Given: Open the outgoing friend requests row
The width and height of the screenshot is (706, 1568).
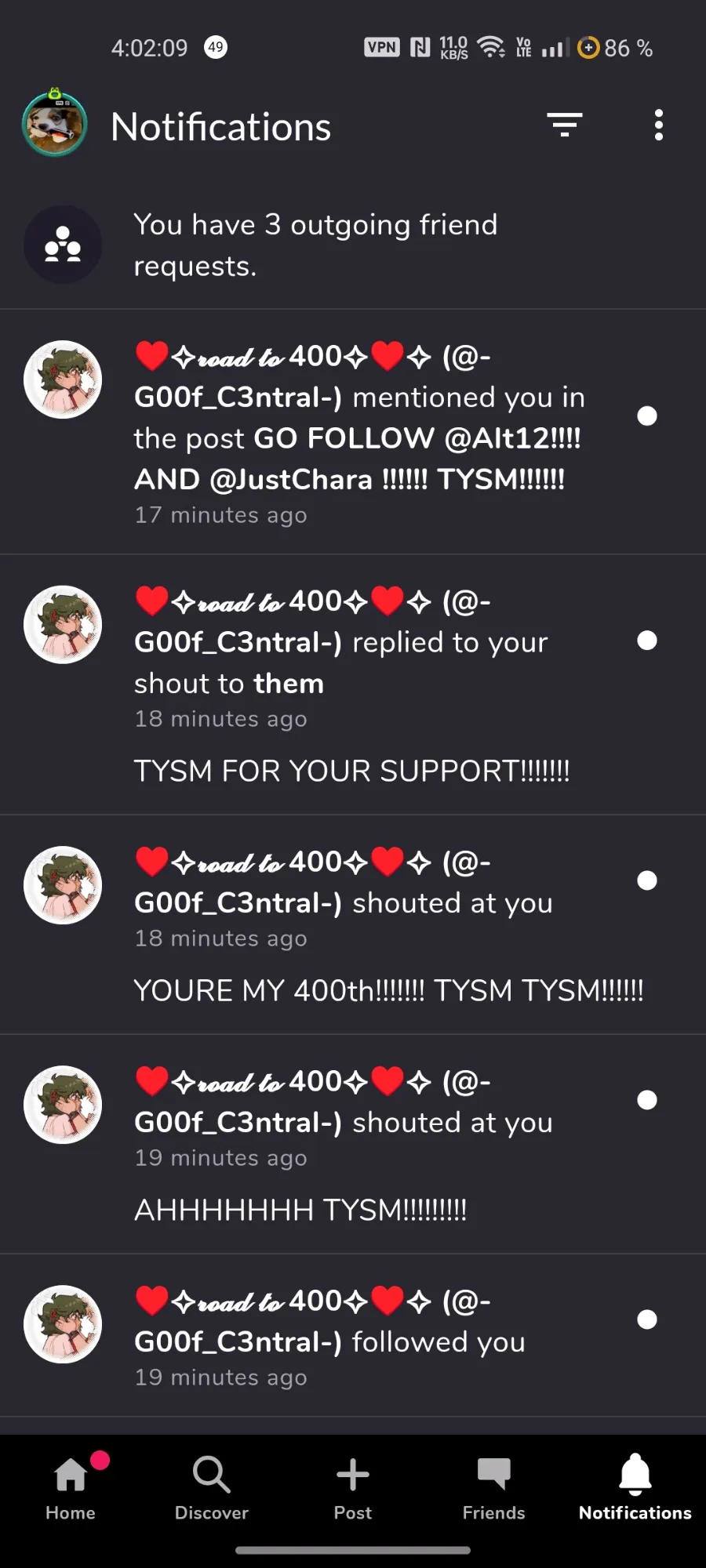Looking at the screenshot, I should click(353, 245).
